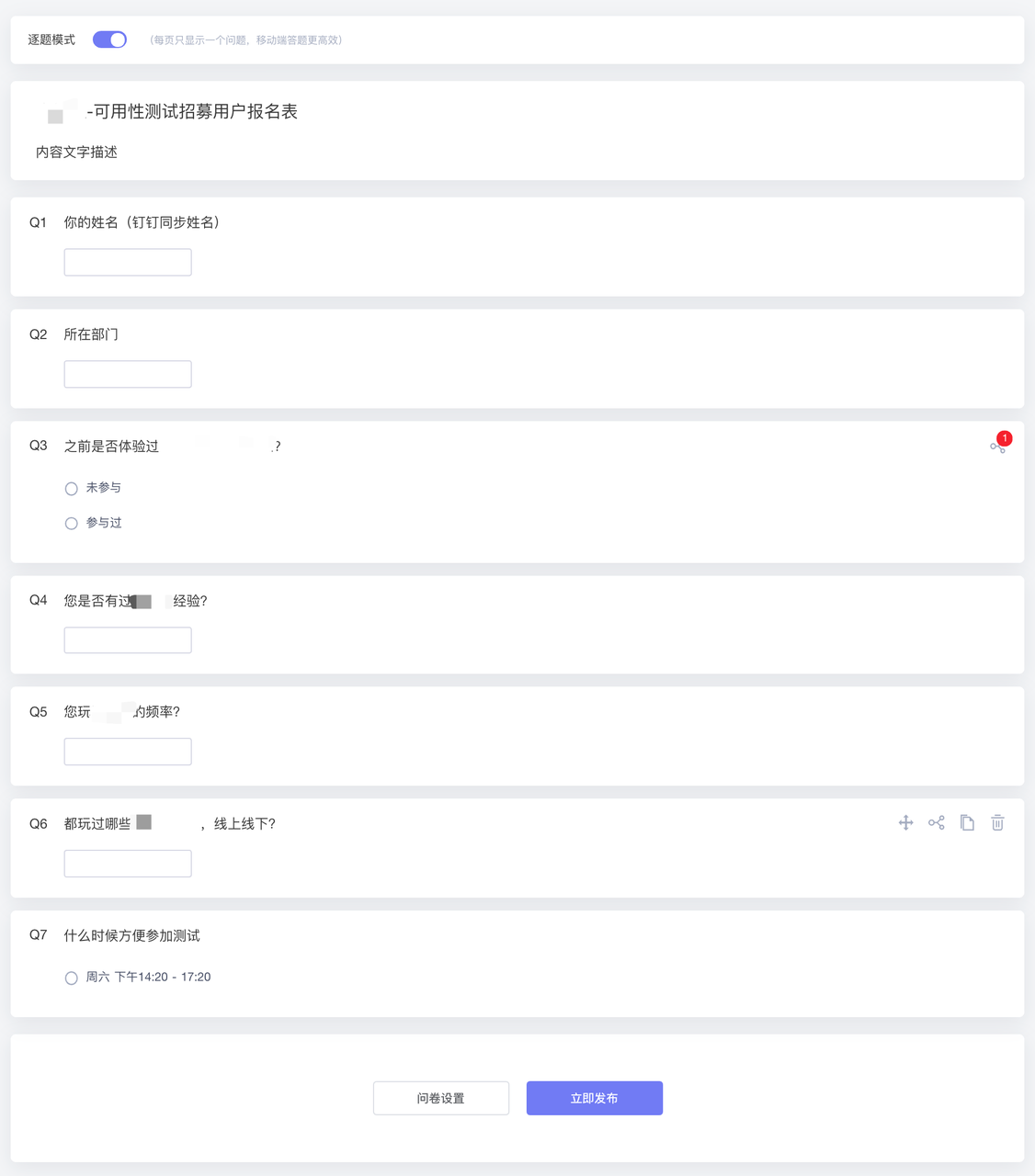1035x1176 pixels.
Task: Tap the Q1 姓名 text field
Action: [128, 262]
